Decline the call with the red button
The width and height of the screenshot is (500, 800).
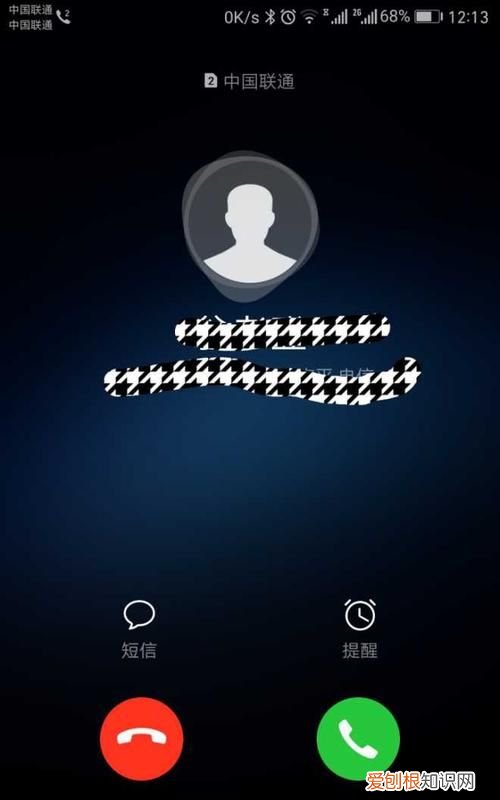coord(141,738)
